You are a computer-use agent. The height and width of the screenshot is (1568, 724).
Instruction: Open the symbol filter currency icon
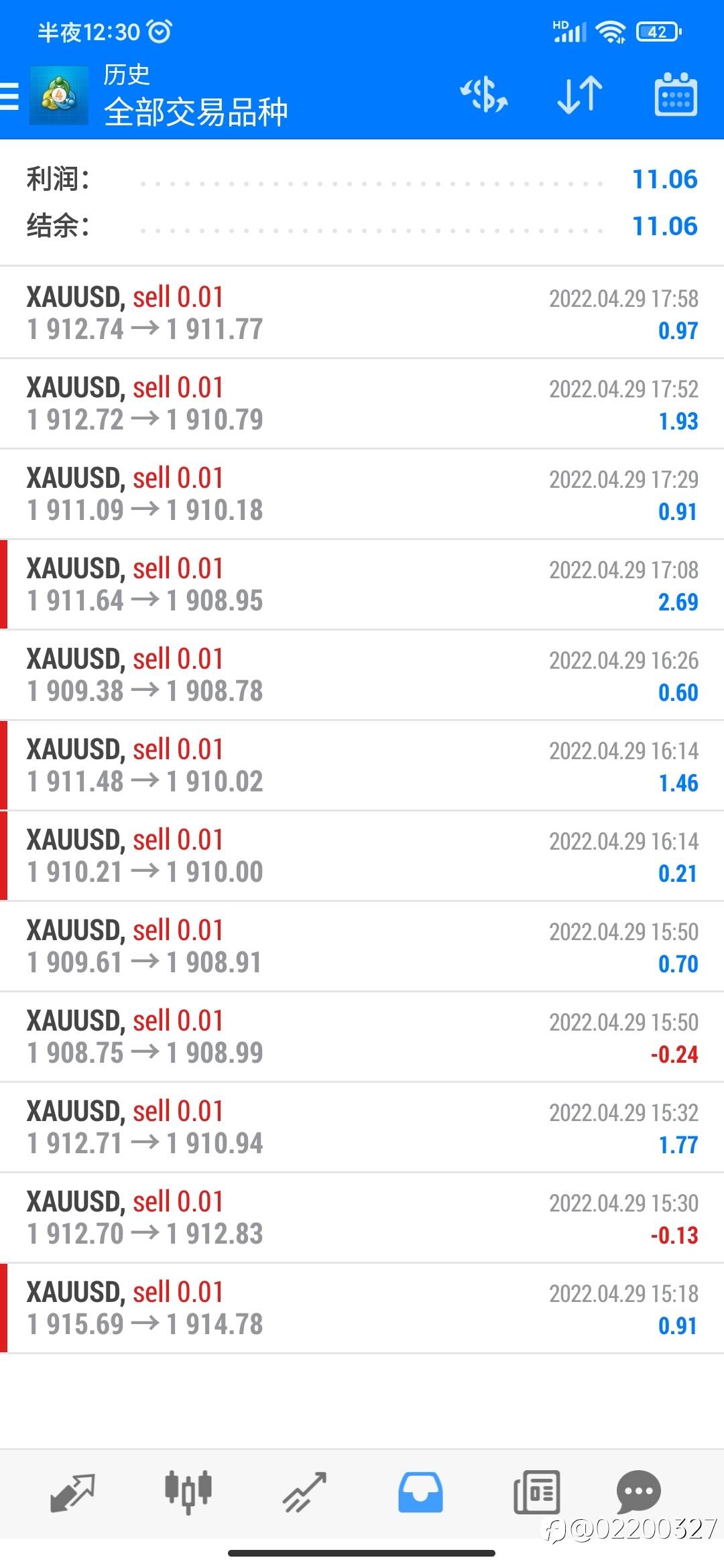coord(483,94)
